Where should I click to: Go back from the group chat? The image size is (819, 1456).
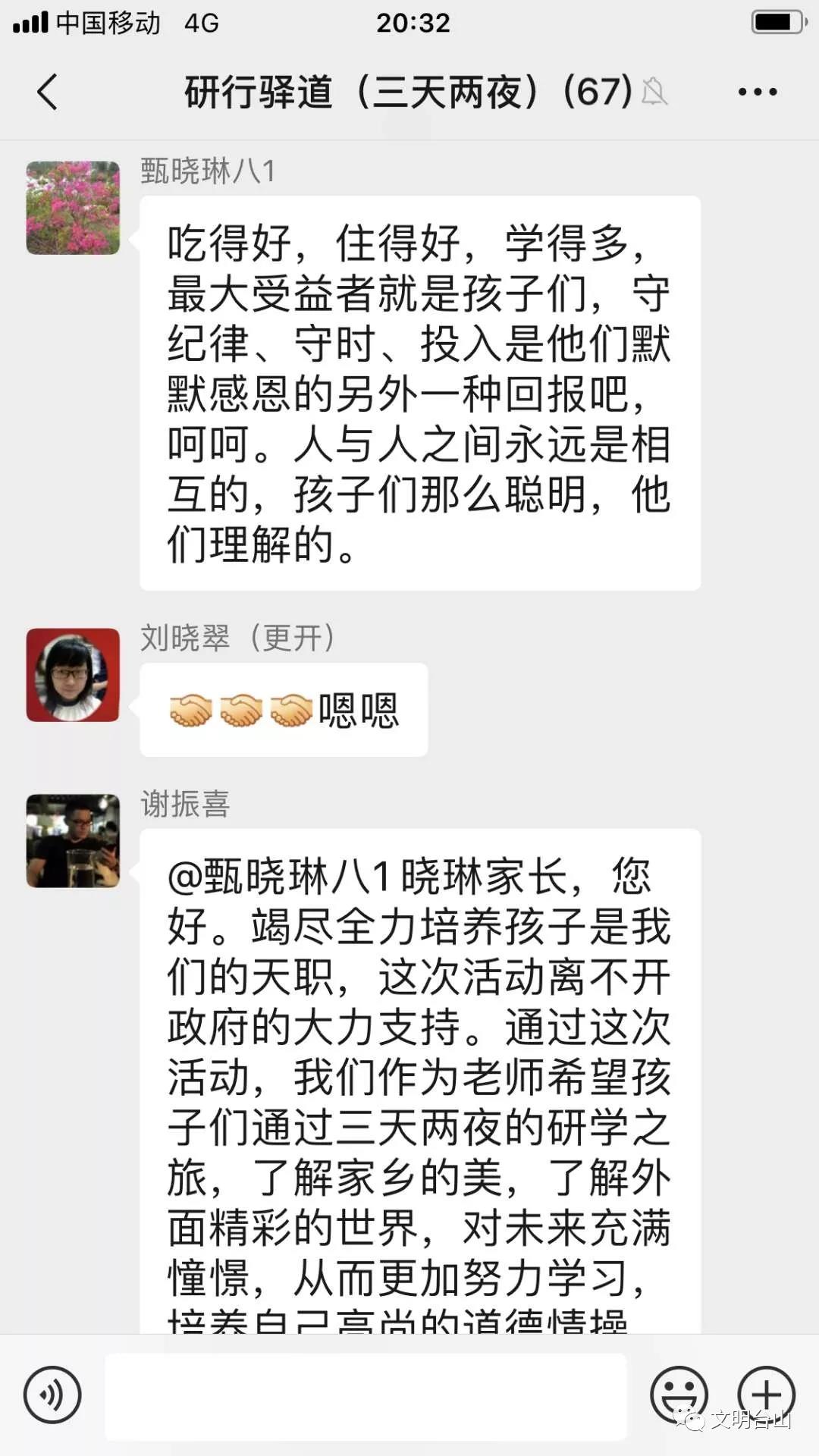(x=47, y=93)
